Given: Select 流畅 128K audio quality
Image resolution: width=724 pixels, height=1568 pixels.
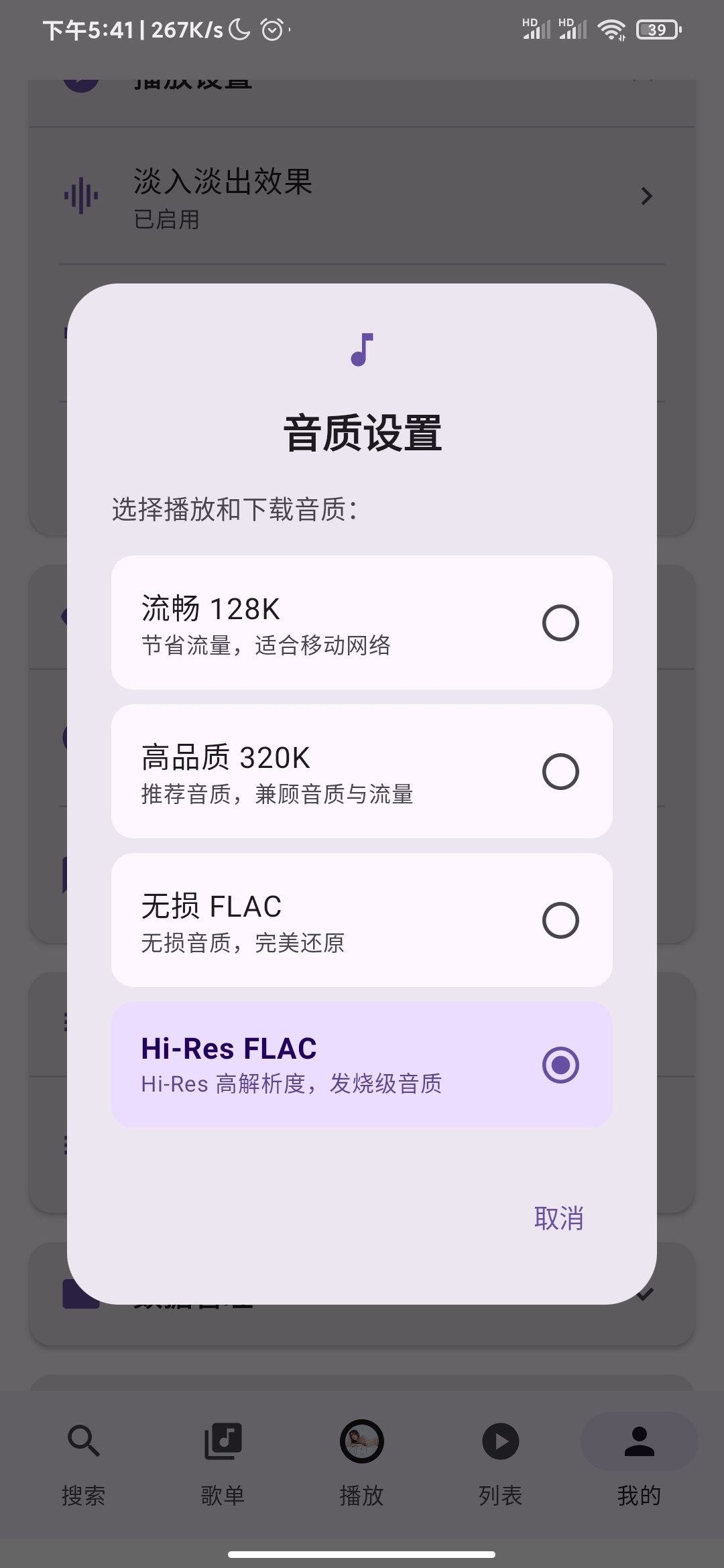Looking at the screenshot, I should (x=361, y=623).
